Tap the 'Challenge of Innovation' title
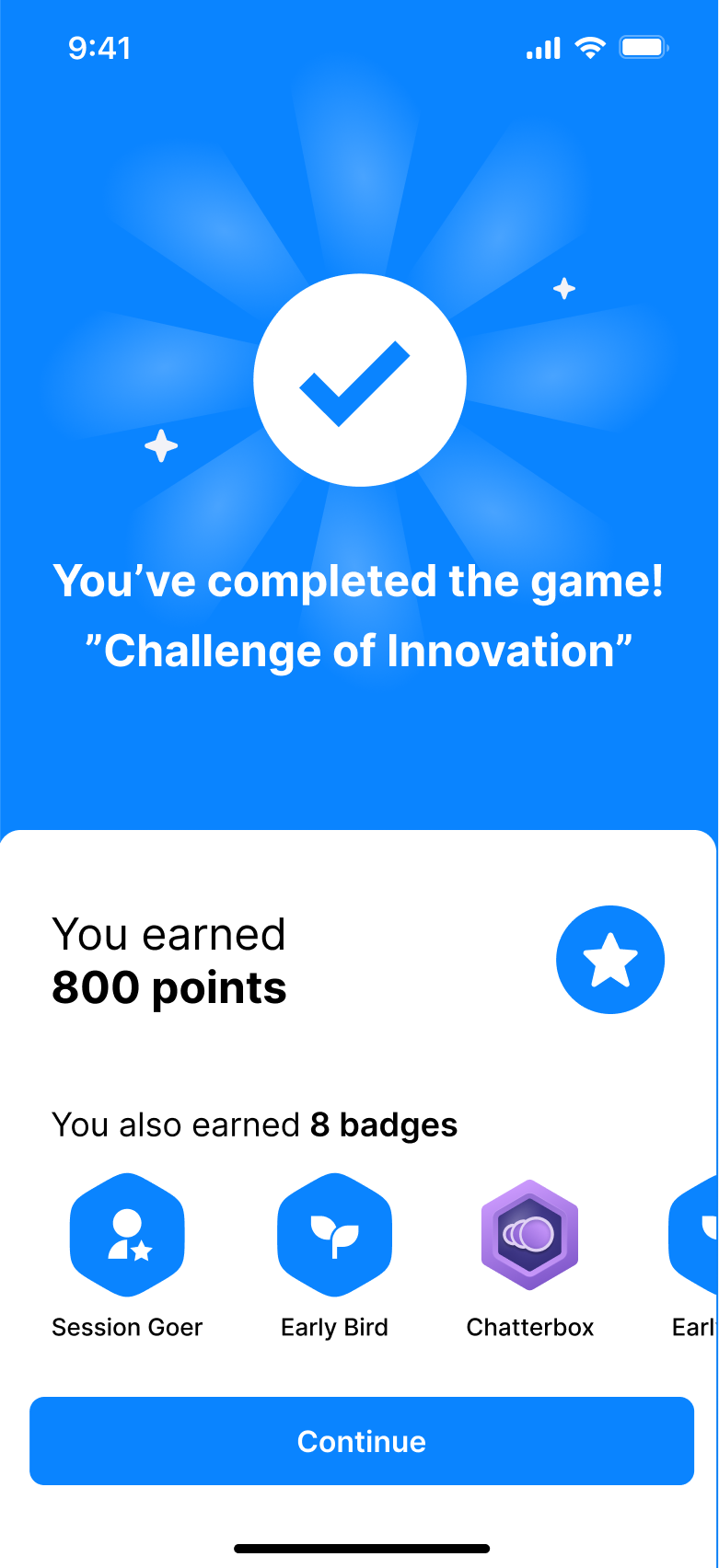 click(359, 650)
